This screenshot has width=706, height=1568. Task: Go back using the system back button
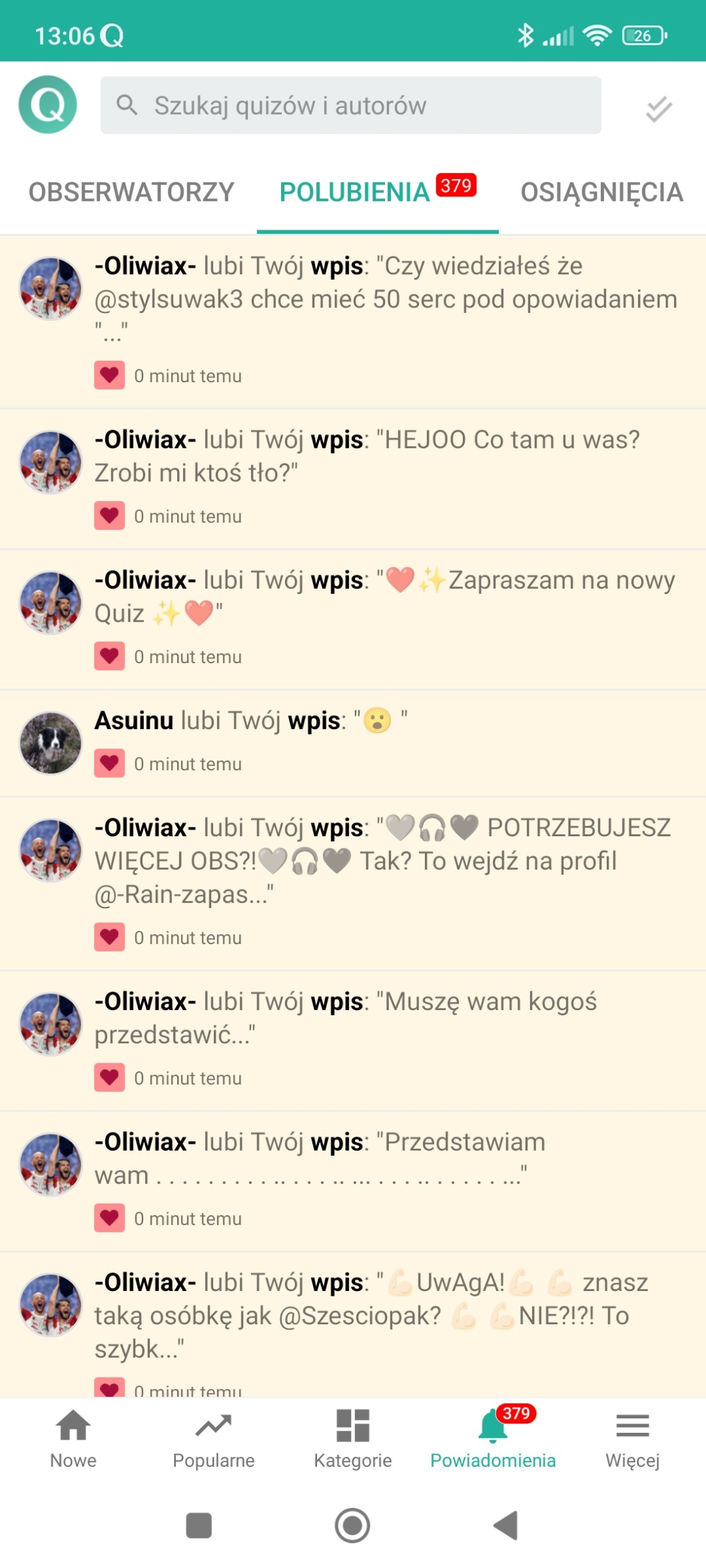pos(506,1525)
